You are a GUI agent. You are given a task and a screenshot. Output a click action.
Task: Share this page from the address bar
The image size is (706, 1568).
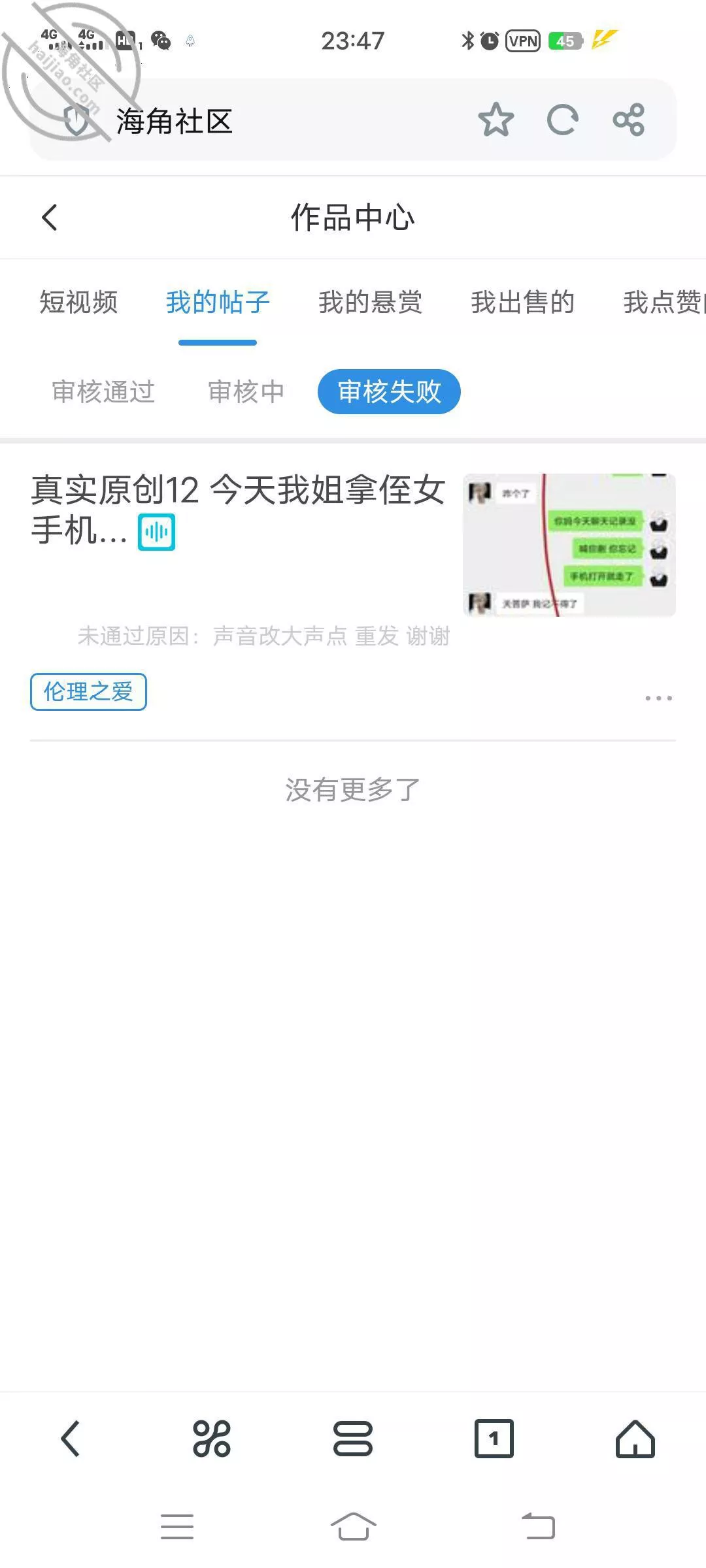[629, 120]
